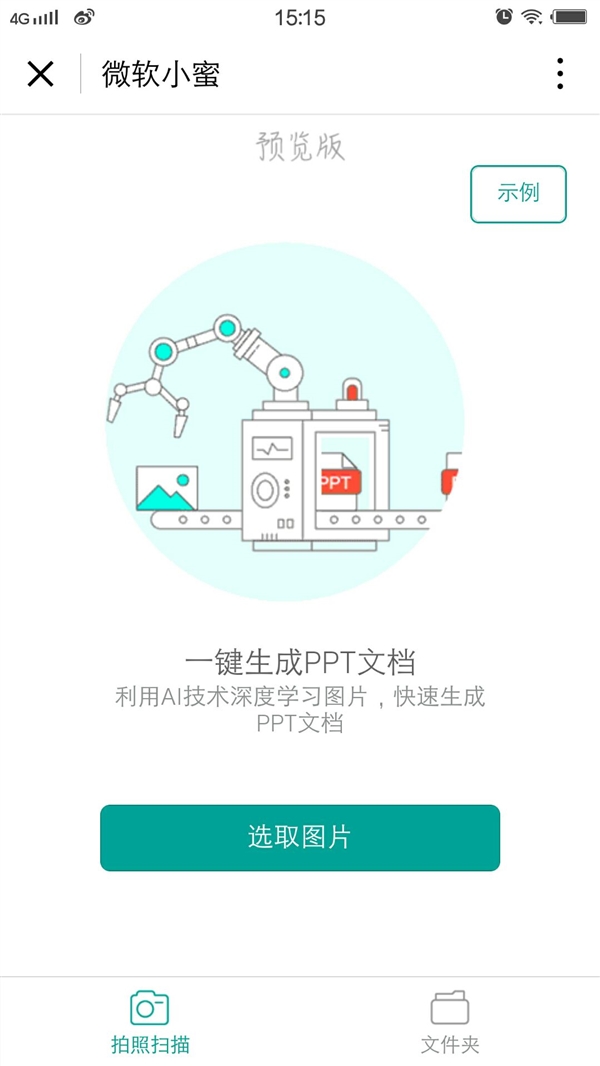This screenshot has height=1066, width=600.
Task: Switch to the 文件夹 folder tab
Action: [x=450, y=1022]
